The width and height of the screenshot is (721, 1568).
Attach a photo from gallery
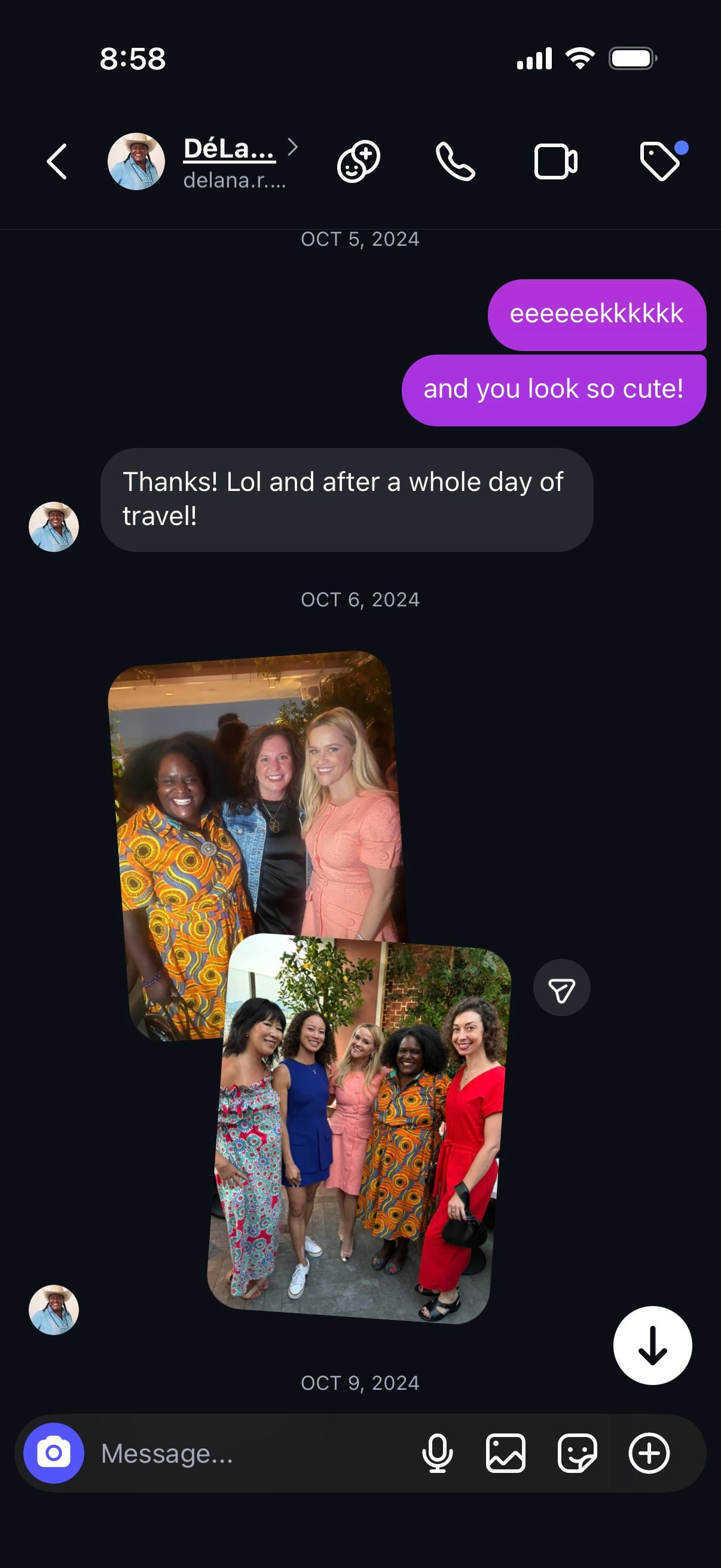point(506,1453)
